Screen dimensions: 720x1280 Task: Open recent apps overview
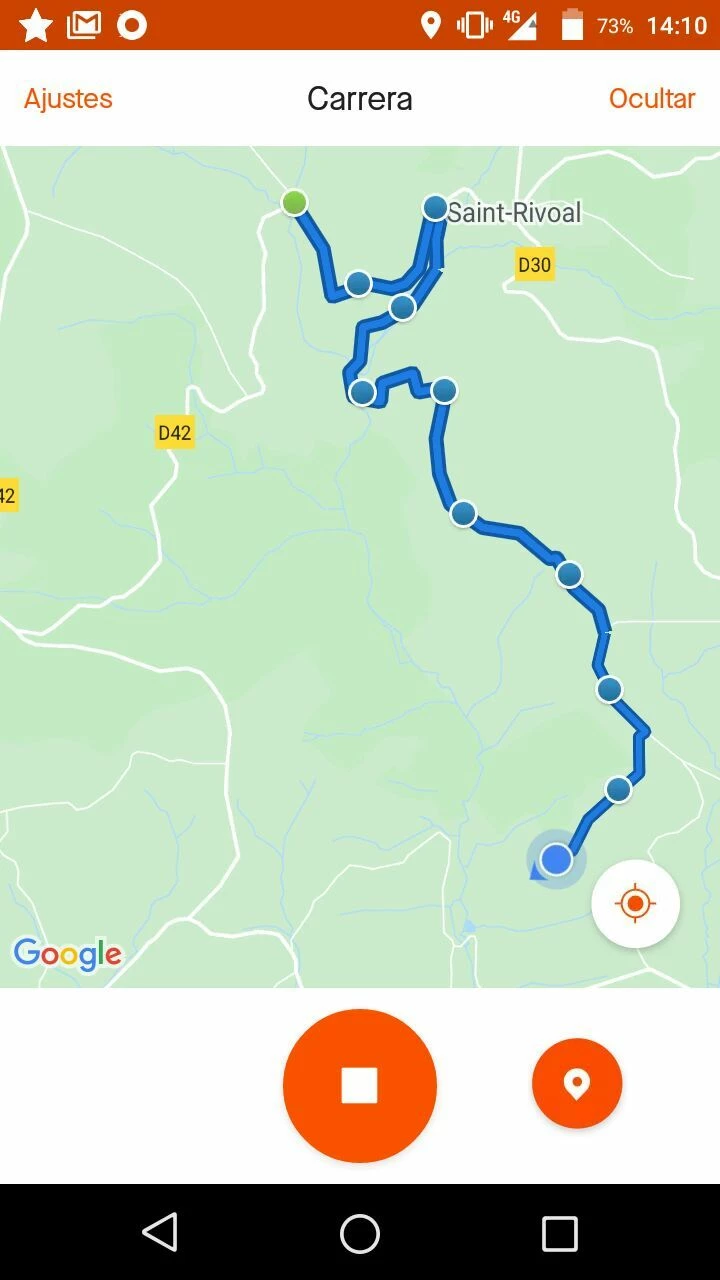point(559,1233)
